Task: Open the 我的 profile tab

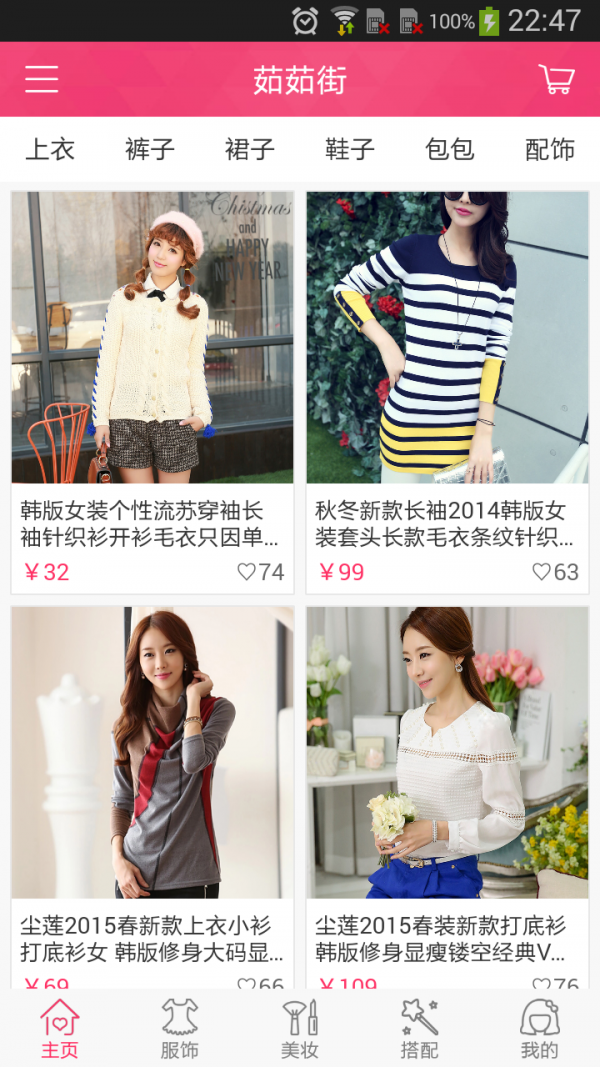Action: tap(540, 1028)
